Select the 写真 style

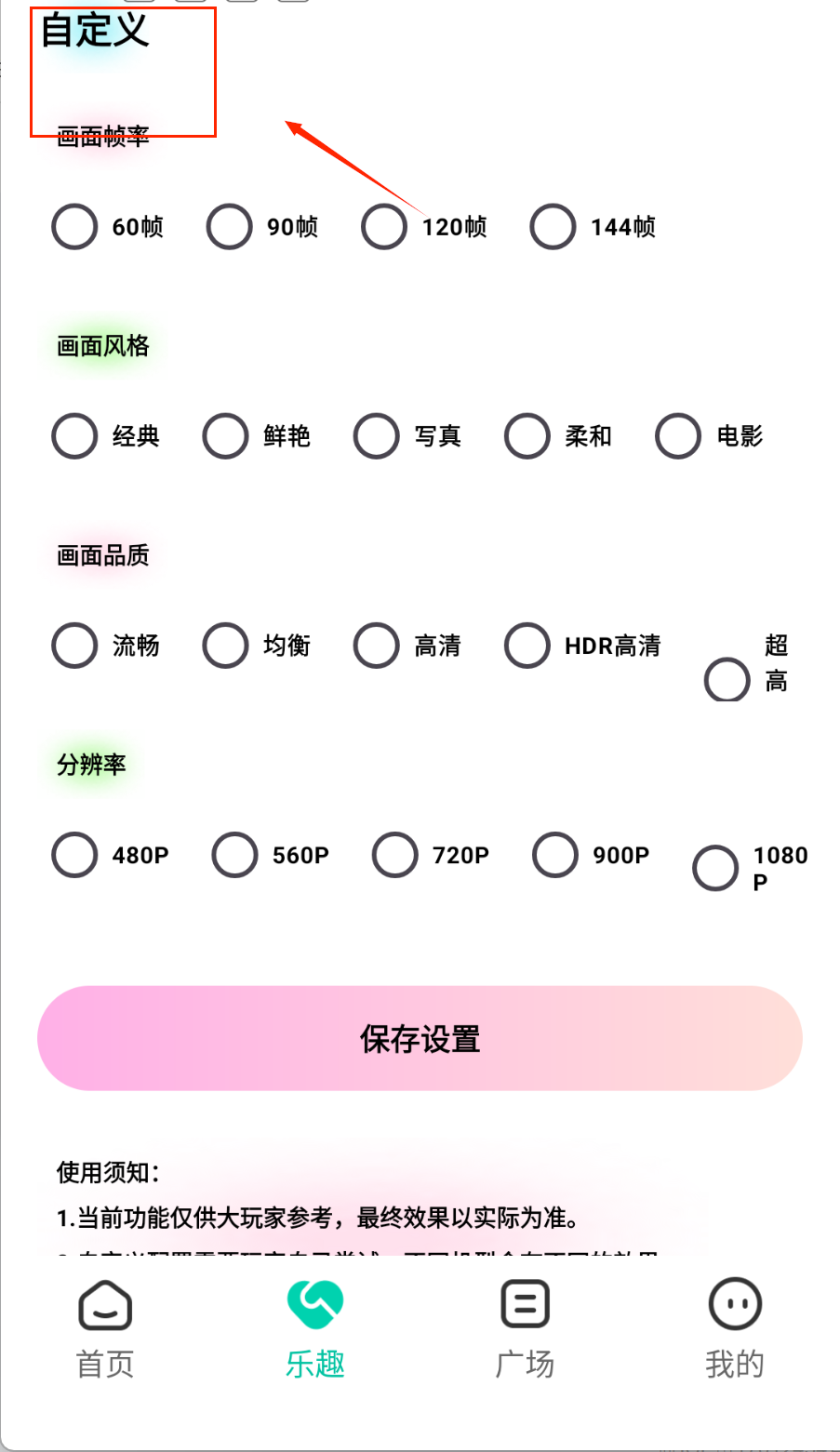[376, 436]
